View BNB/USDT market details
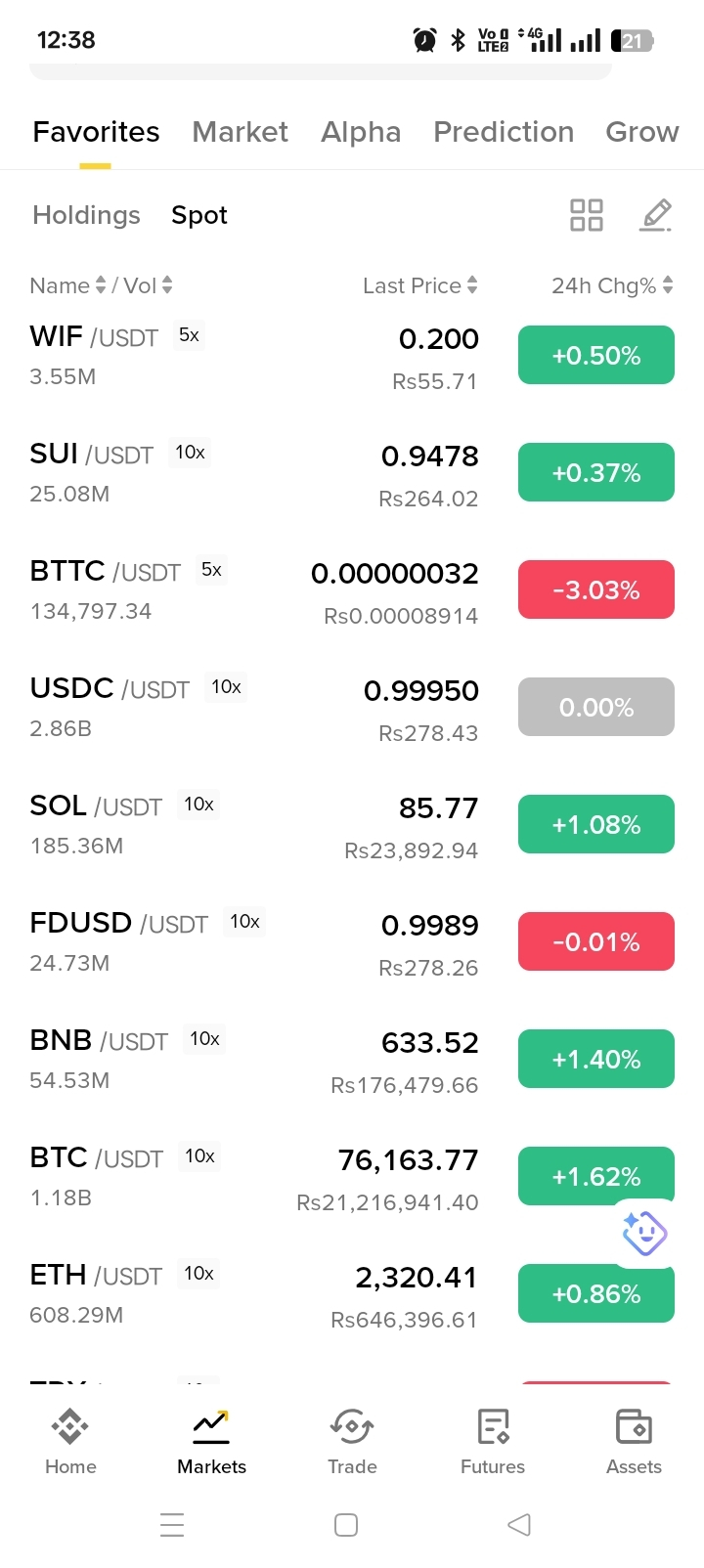704x1568 pixels. 352,1061
